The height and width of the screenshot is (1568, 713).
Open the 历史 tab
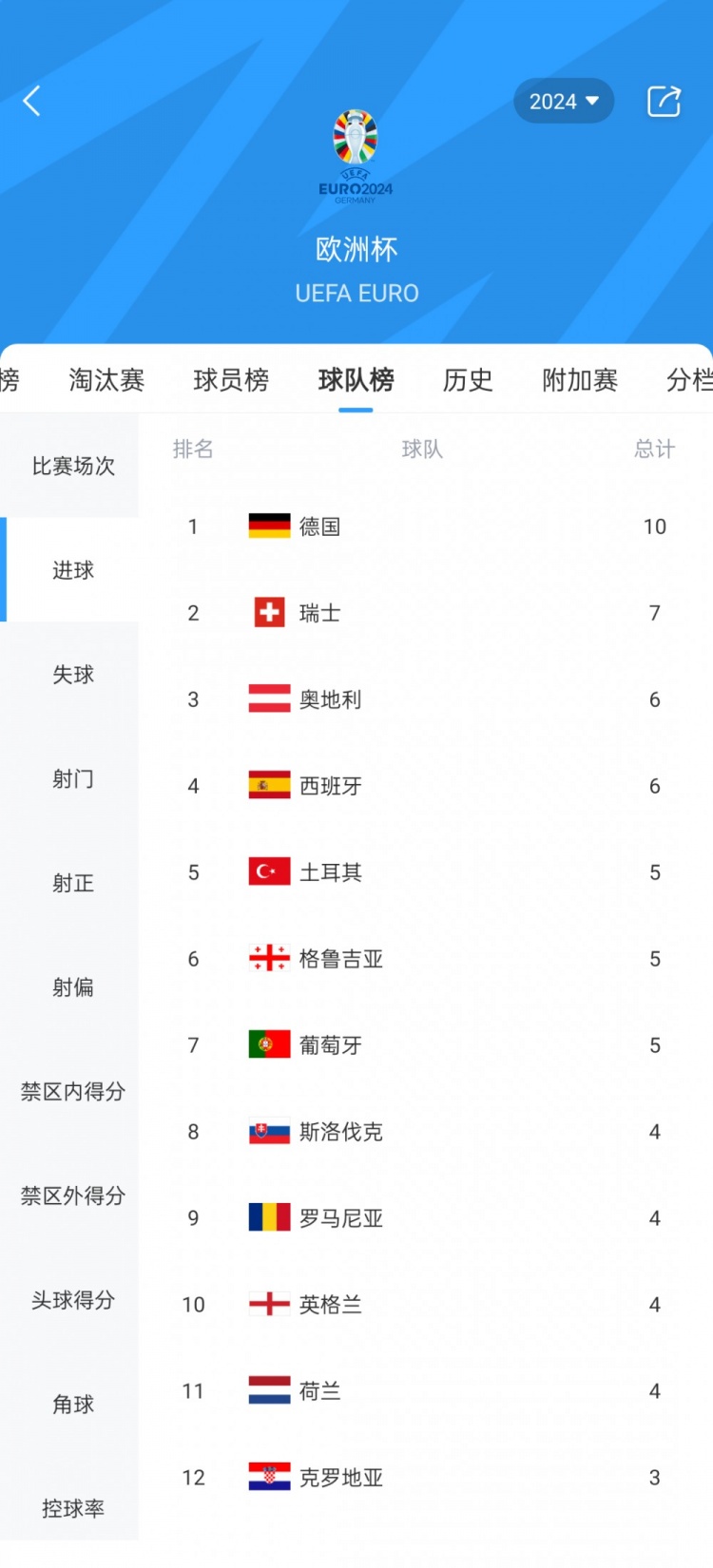pos(468,380)
